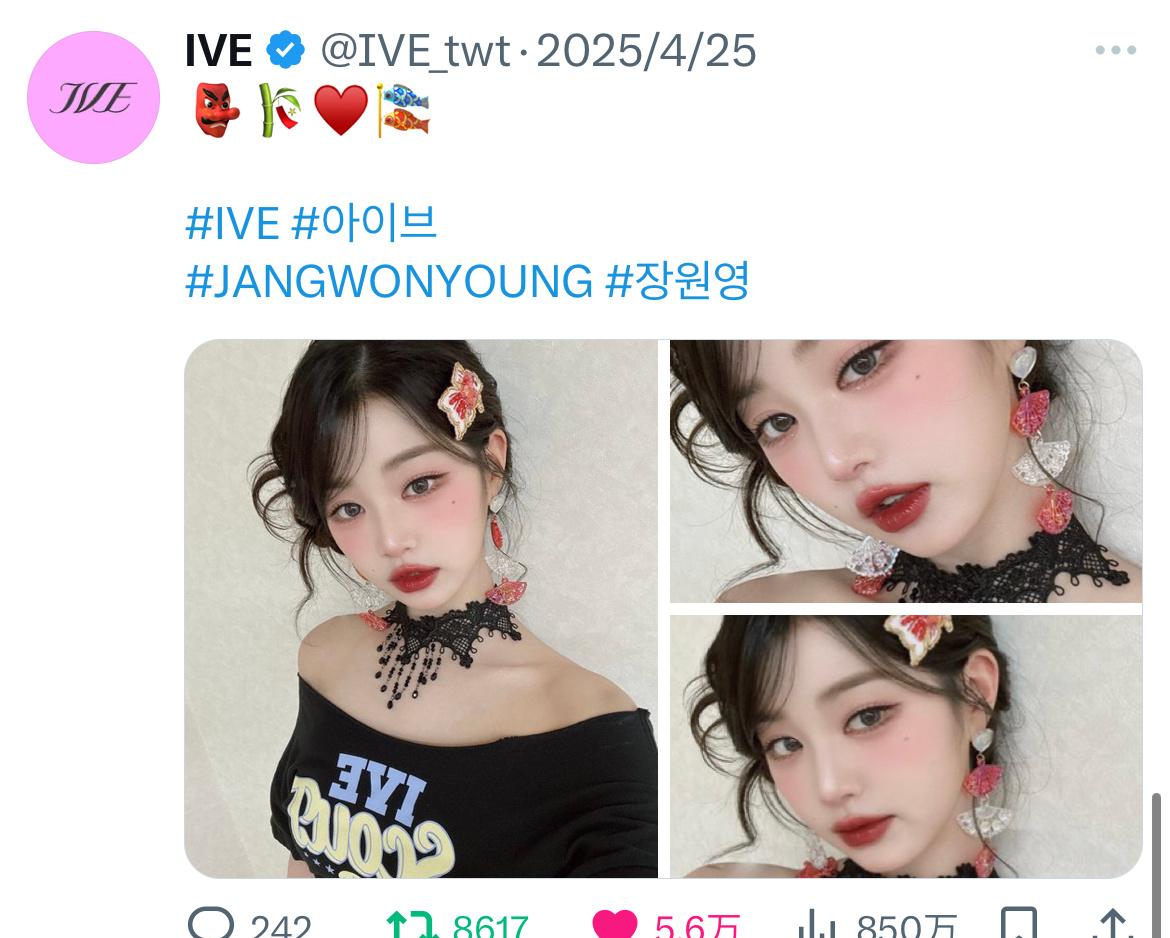1170x938 pixels.
Task: Open the #JANGWONYOUNG hashtag
Action: (389, 282)
